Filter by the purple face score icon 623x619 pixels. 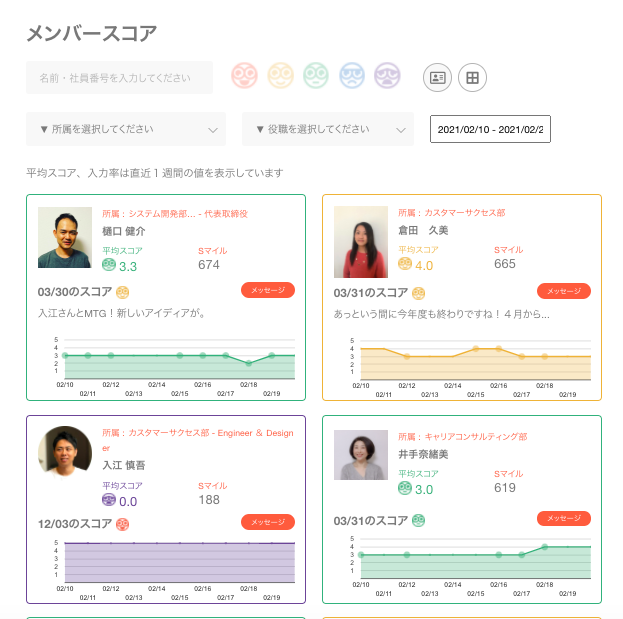coord(387,76)
